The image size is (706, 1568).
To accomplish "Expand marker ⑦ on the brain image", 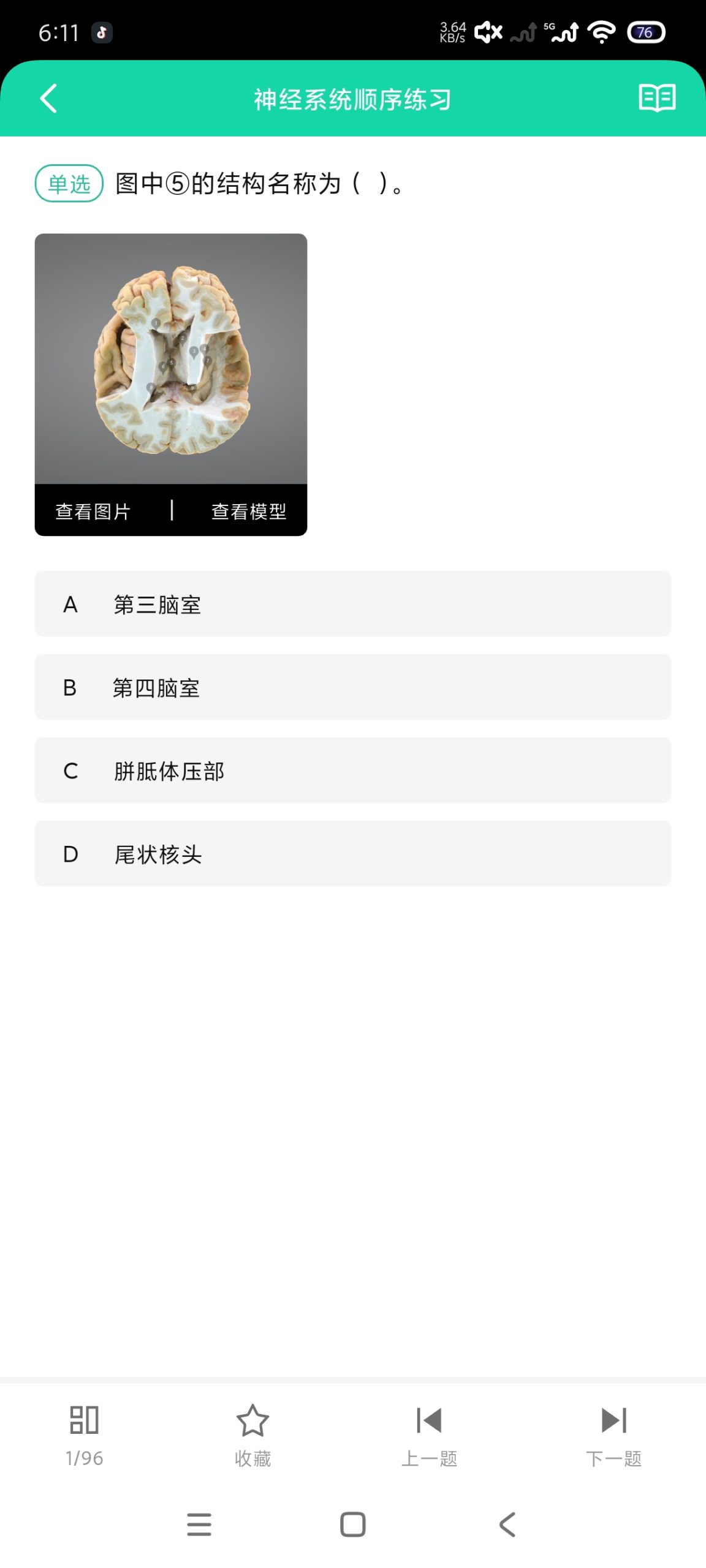I will click(x=208, y=361).
